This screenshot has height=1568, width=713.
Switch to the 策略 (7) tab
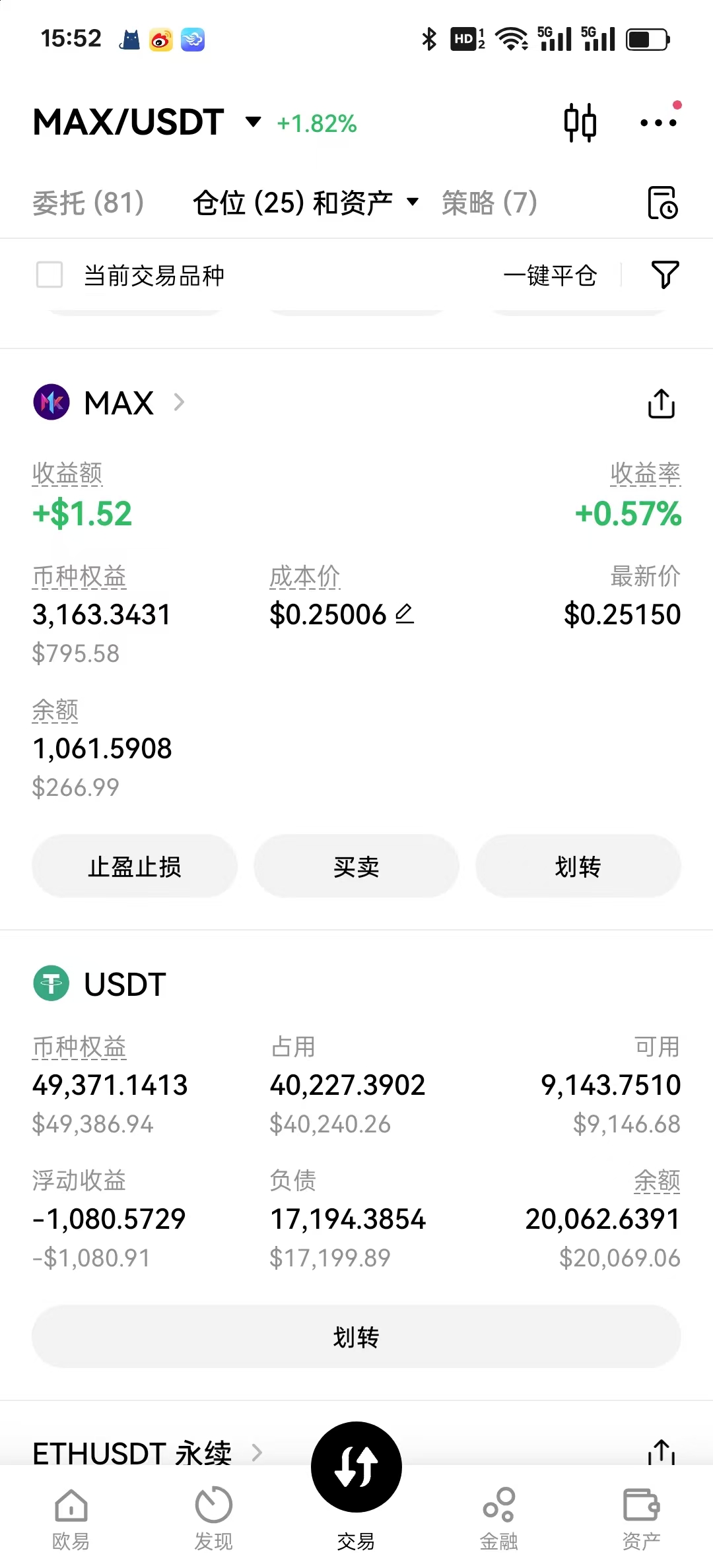489,203
